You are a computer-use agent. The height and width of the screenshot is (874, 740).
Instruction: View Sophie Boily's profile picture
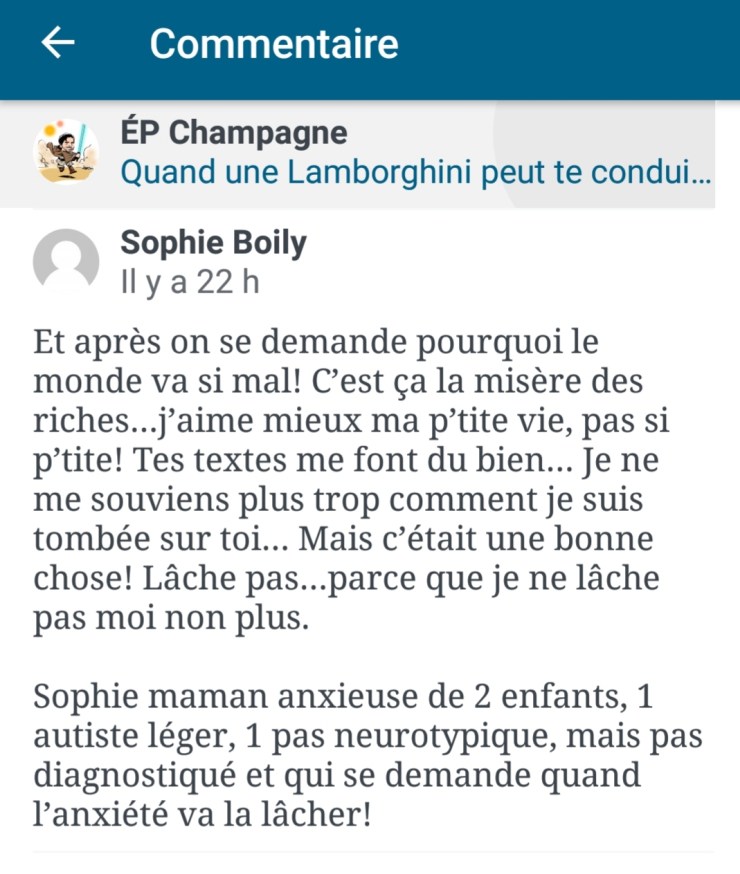tap(66, 261)
